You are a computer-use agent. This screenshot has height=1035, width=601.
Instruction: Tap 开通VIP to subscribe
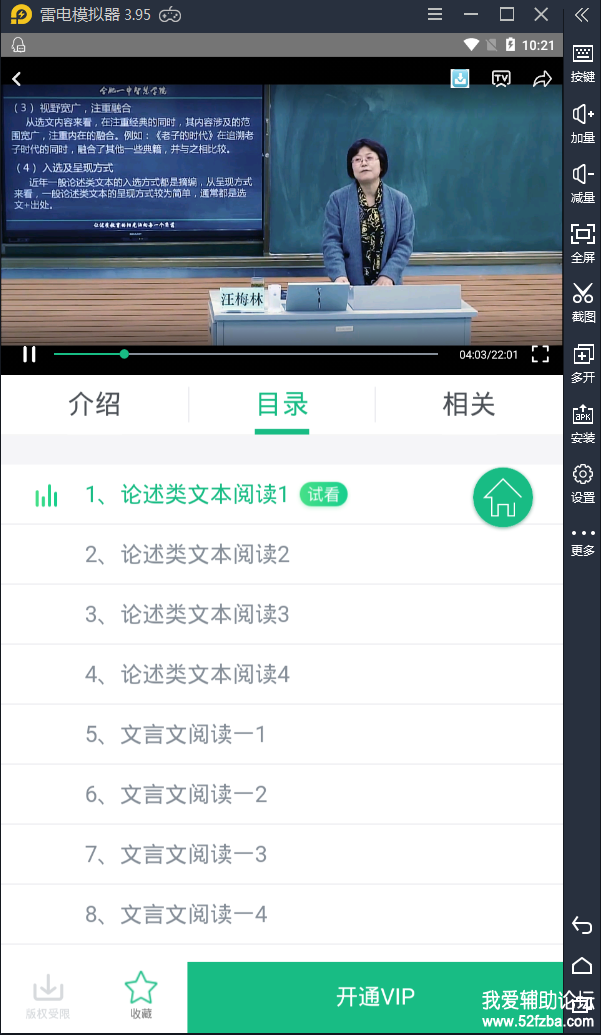[375, 997]
